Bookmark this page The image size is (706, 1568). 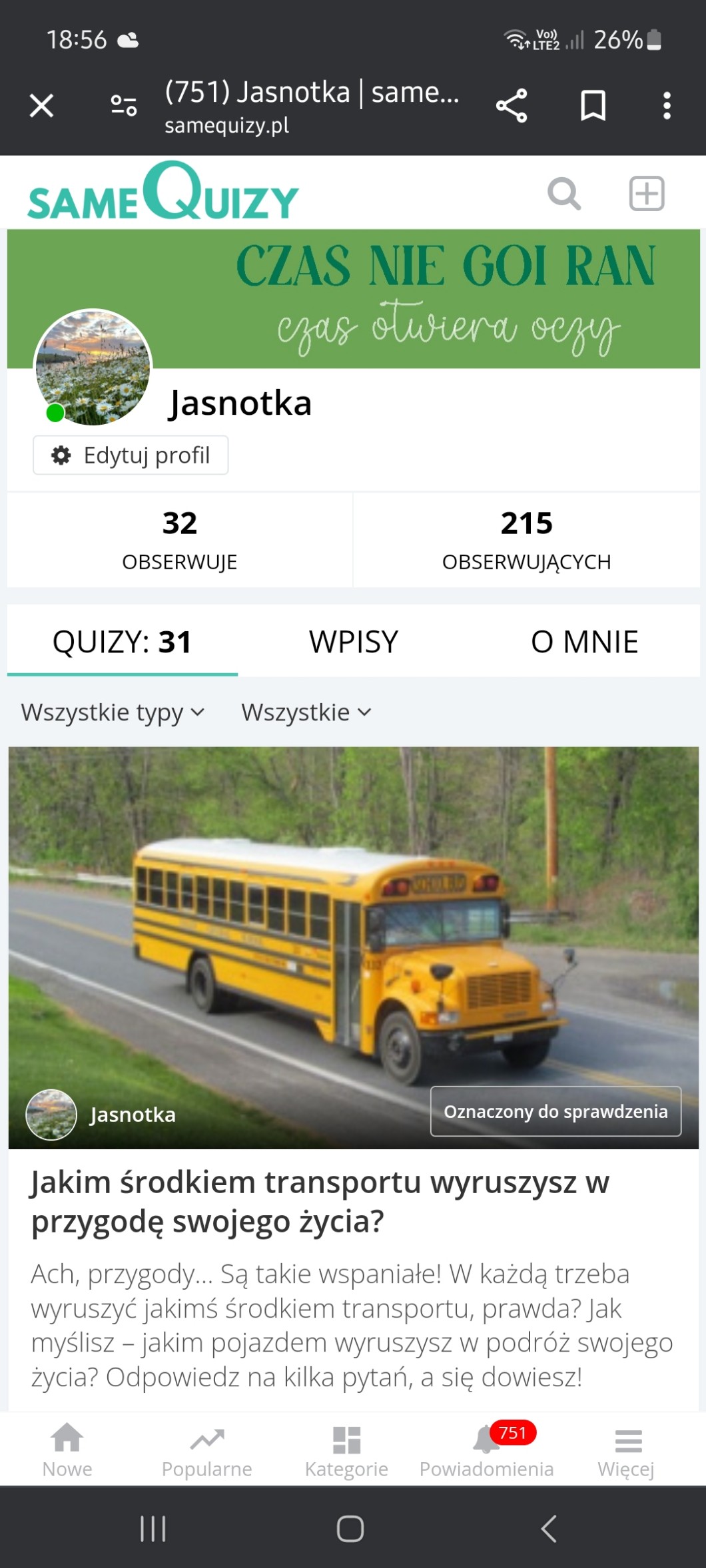coord(593,106)
